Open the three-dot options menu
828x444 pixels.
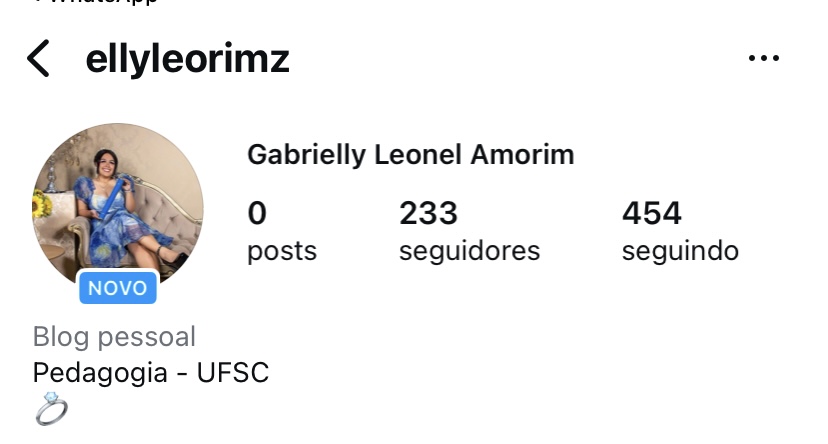[x=764, y=59]
